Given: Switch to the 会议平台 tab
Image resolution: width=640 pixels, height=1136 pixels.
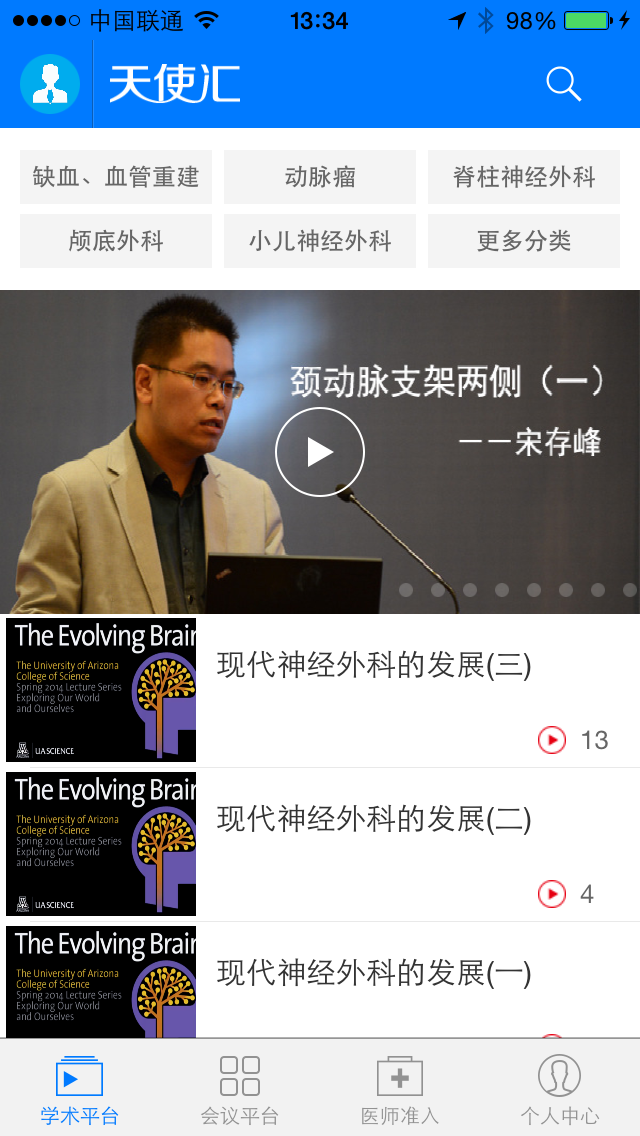Looking at the screenshot, I should (x=239, y=1089).
